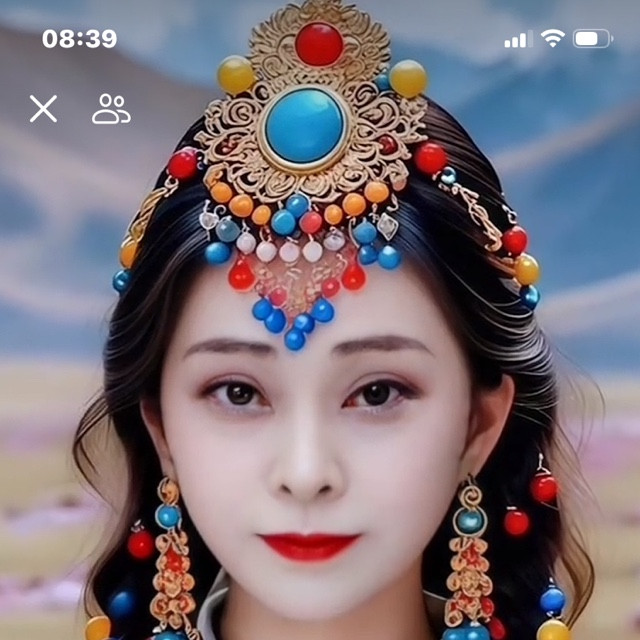Close the full-screen view

pyautogui.click(x=43, y=108)
